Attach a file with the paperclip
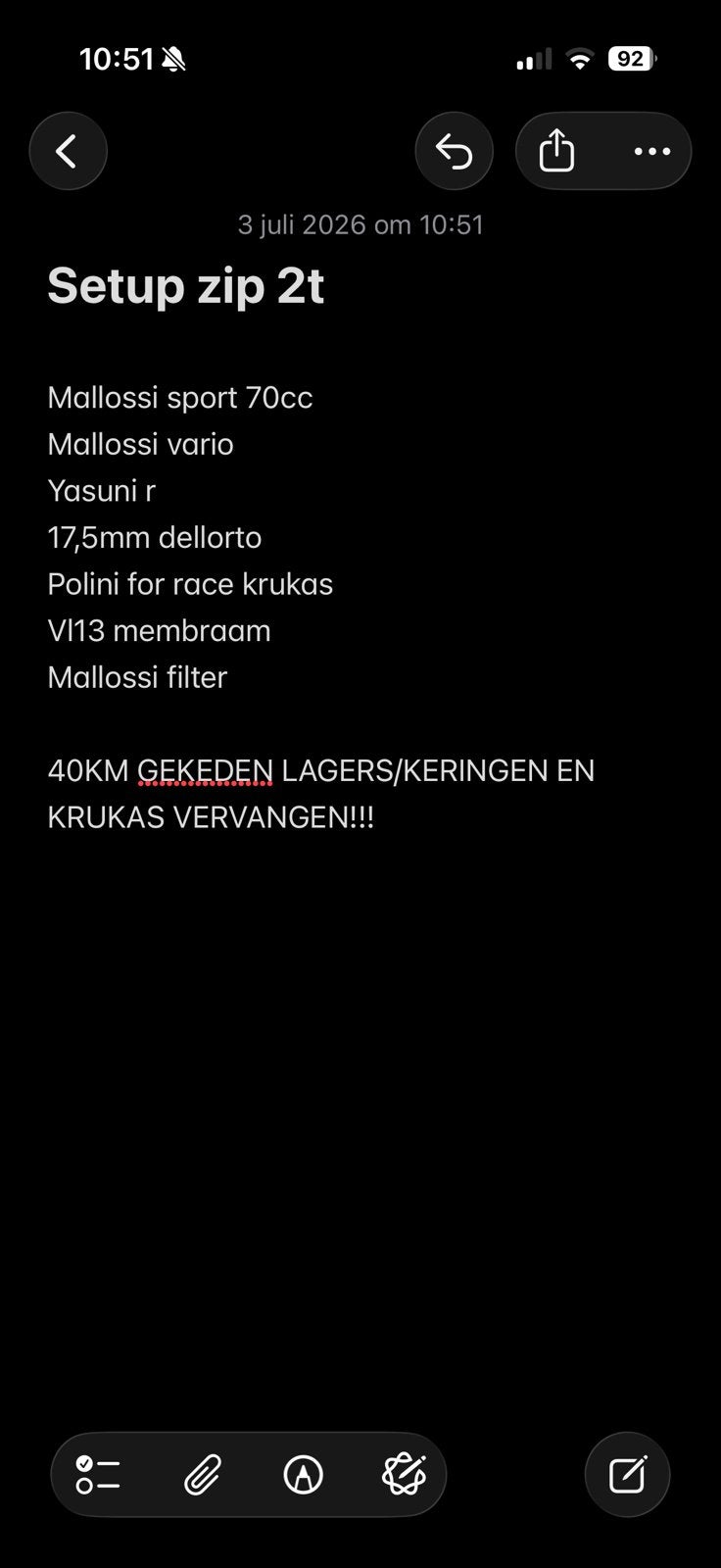The image size is (721, 1568). pos(202,1474)
